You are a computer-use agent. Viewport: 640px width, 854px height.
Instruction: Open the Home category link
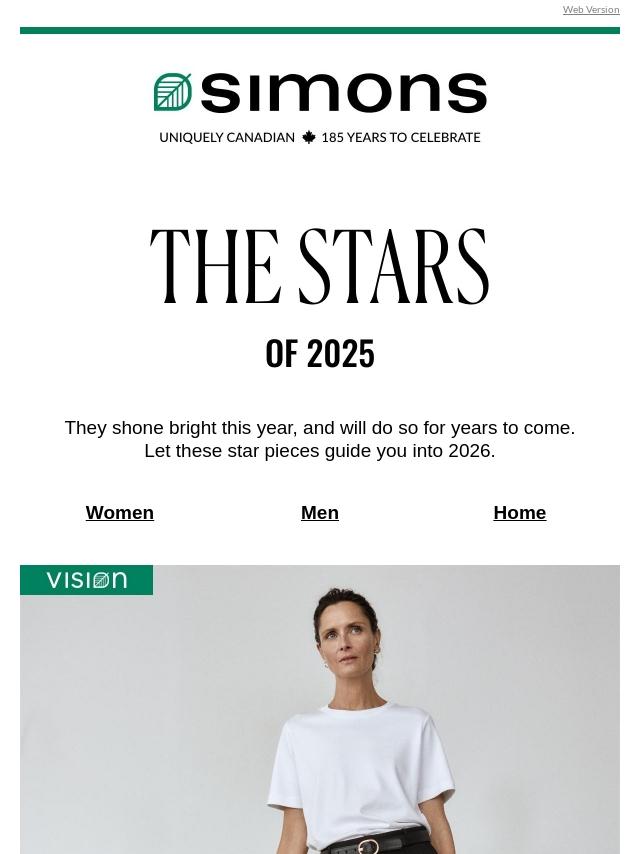[x=520, y=513]
